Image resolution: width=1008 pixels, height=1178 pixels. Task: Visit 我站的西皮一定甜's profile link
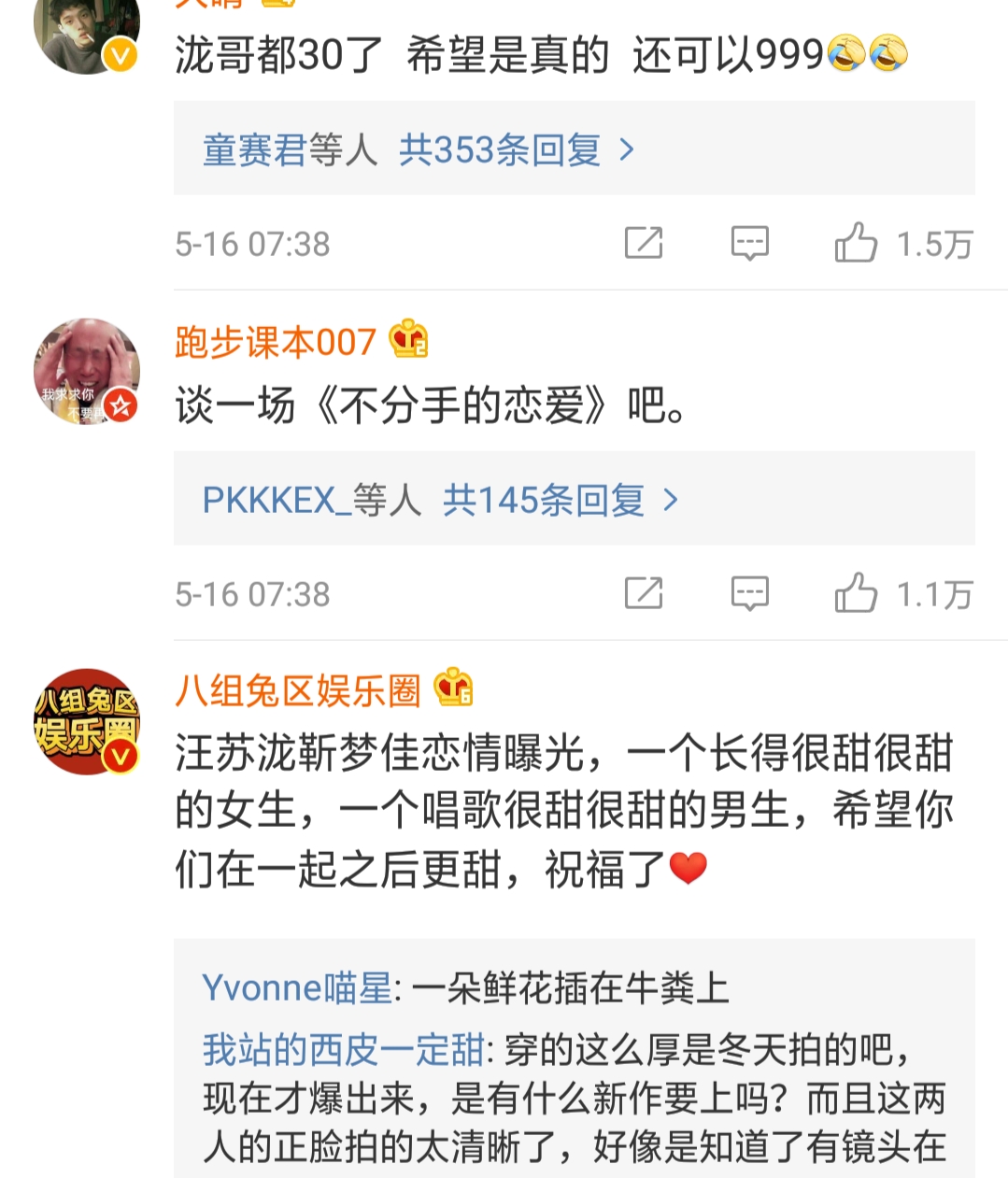(343, 1050)
